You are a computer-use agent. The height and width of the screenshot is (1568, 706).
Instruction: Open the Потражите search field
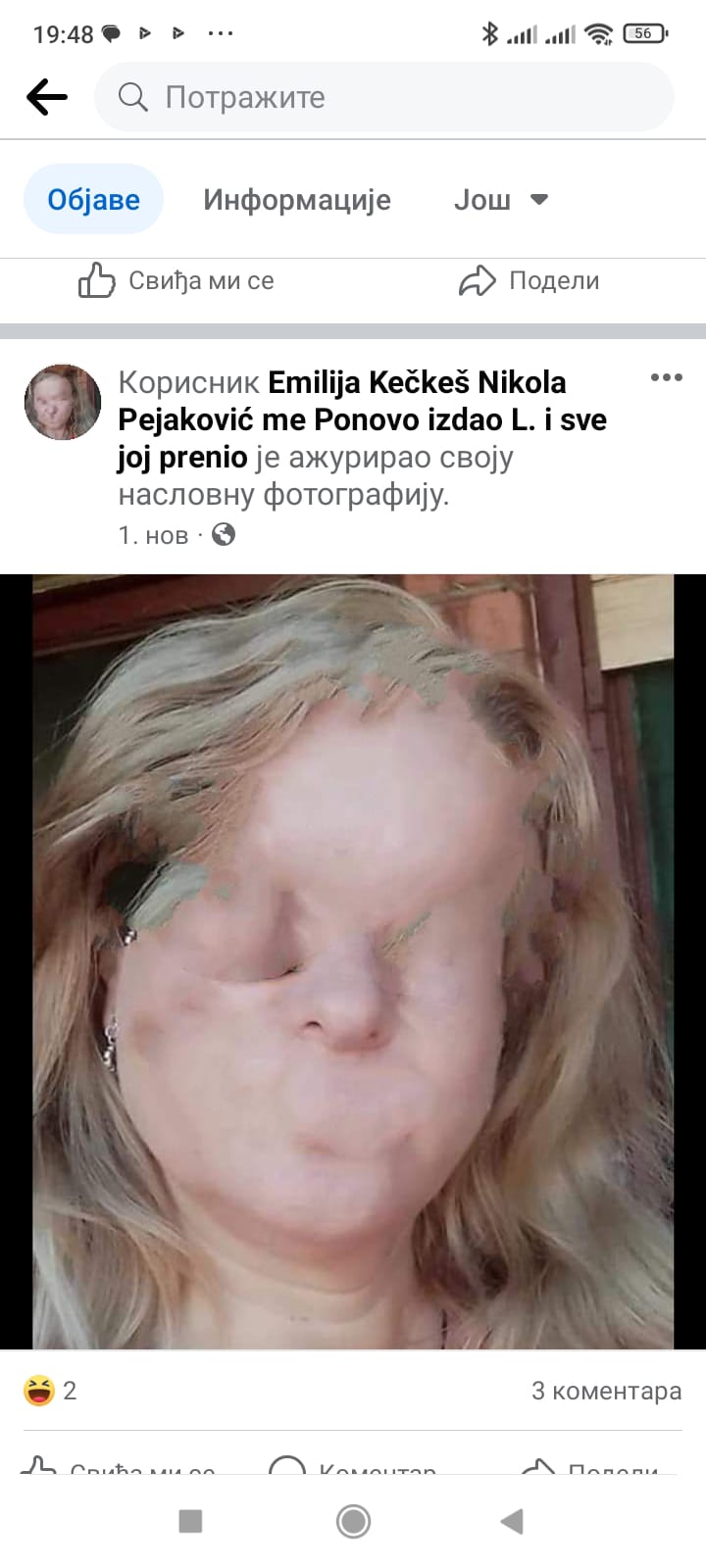pyautogui.click(x=382, y=97)
